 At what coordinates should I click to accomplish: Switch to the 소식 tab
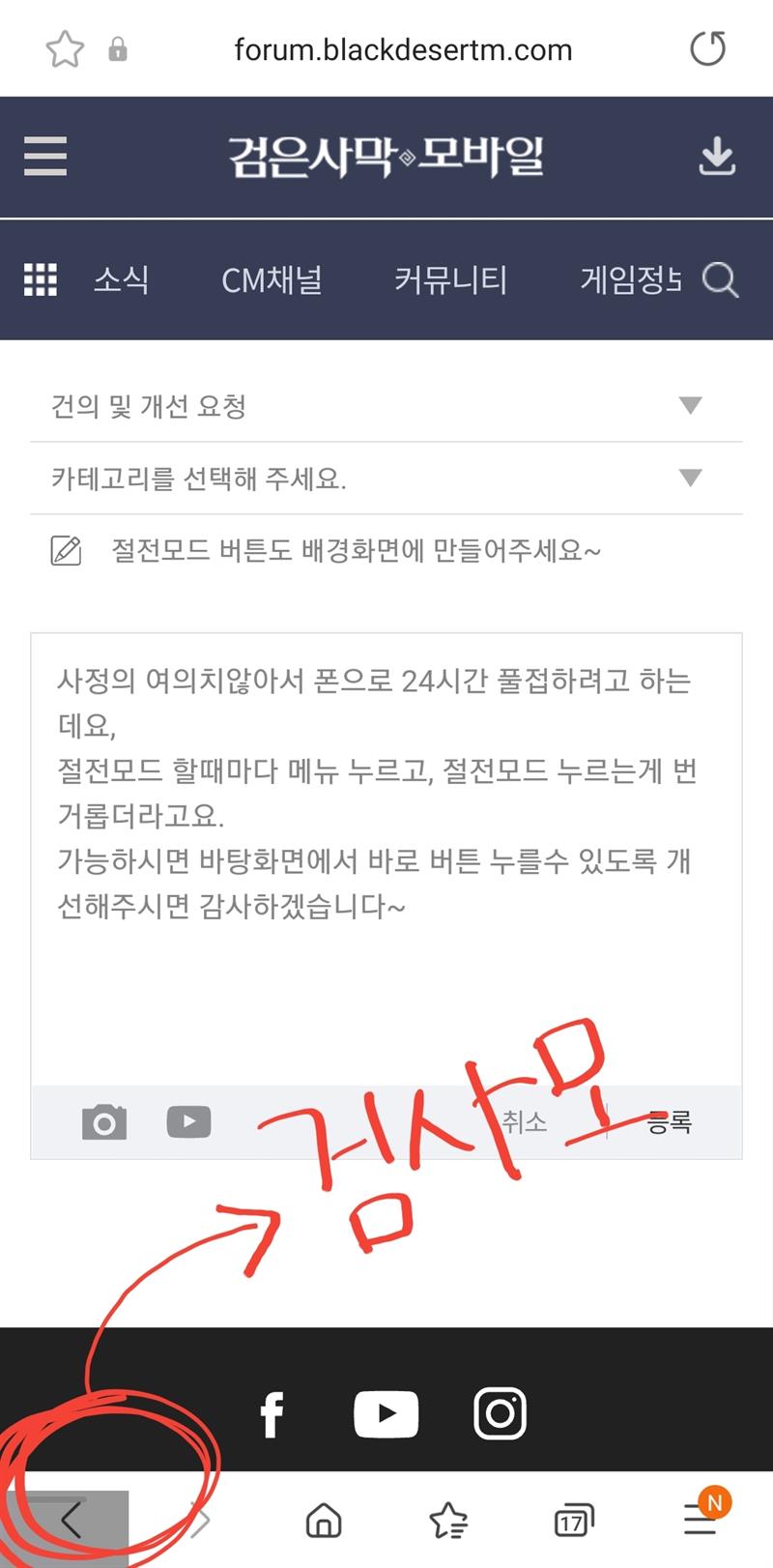121,280
